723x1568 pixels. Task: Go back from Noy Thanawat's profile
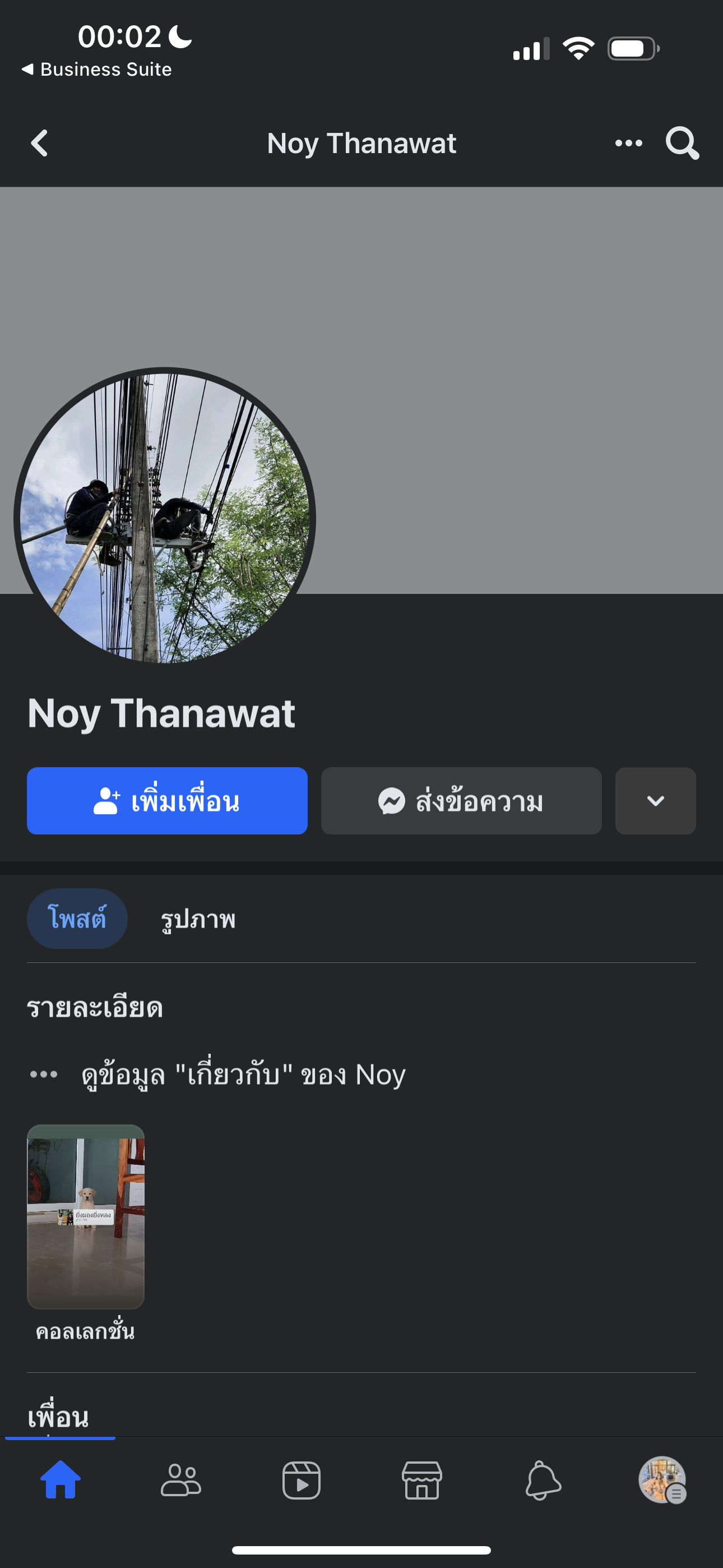[x=40, y=144]
